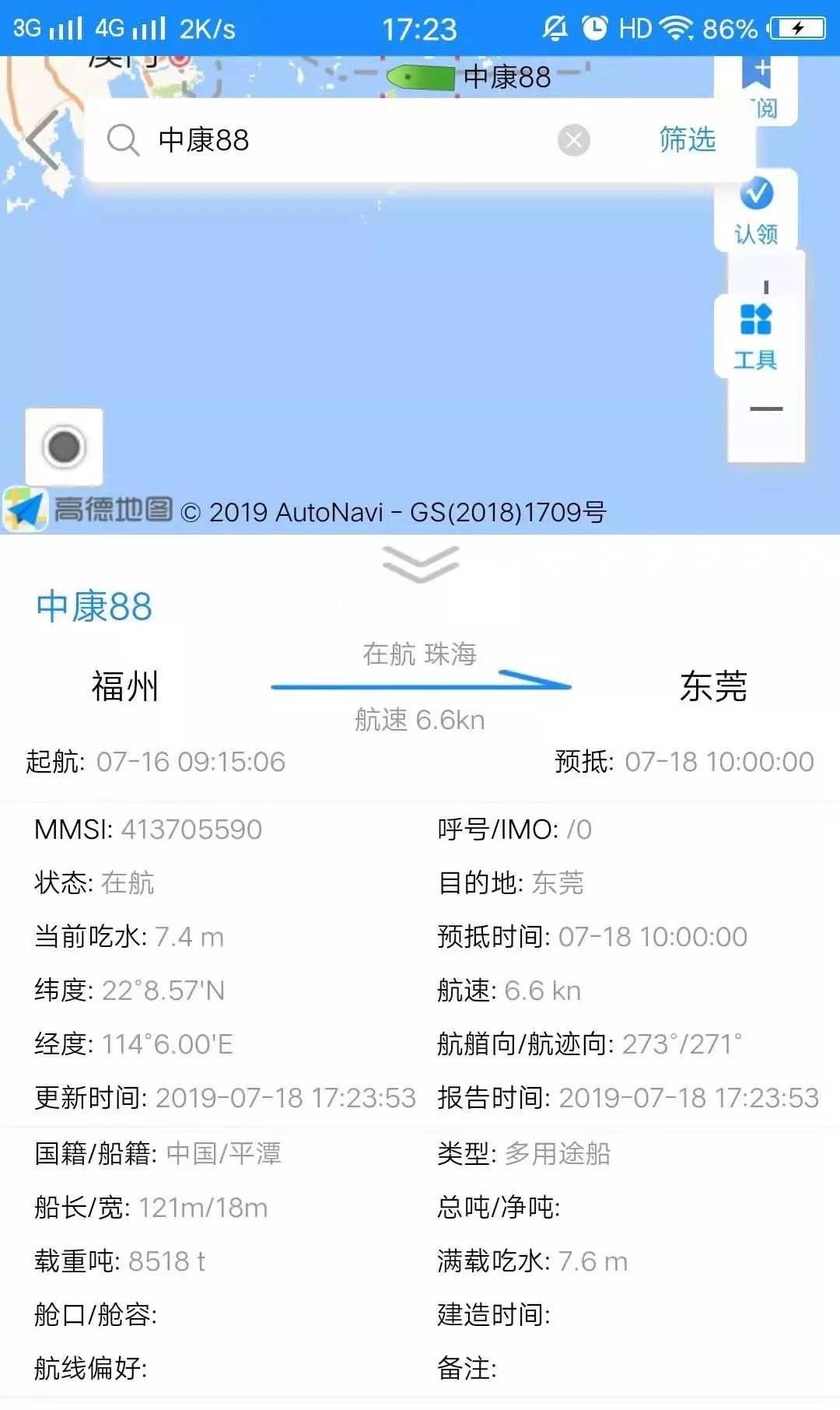The height and width of the screenshot is (1410, 840).
Task: Tap the location button on the map
Action: click(64, 447)
